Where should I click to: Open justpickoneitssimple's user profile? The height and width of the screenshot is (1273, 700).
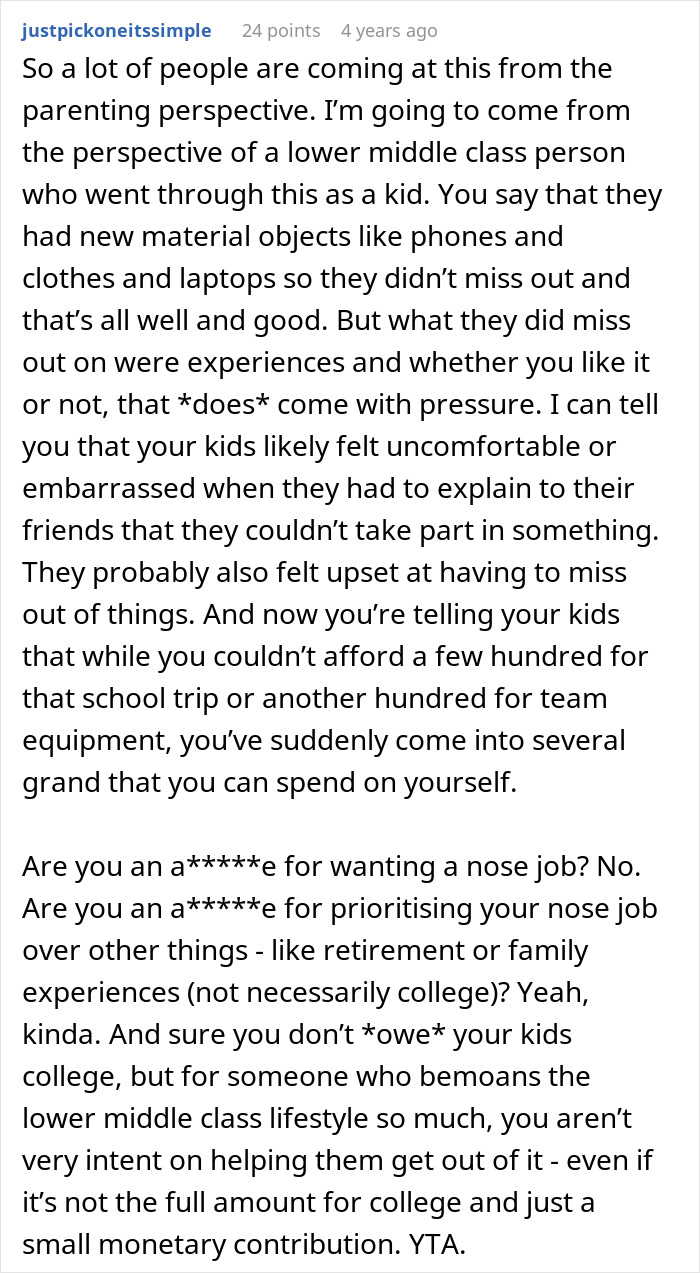[x=116, y=31]
